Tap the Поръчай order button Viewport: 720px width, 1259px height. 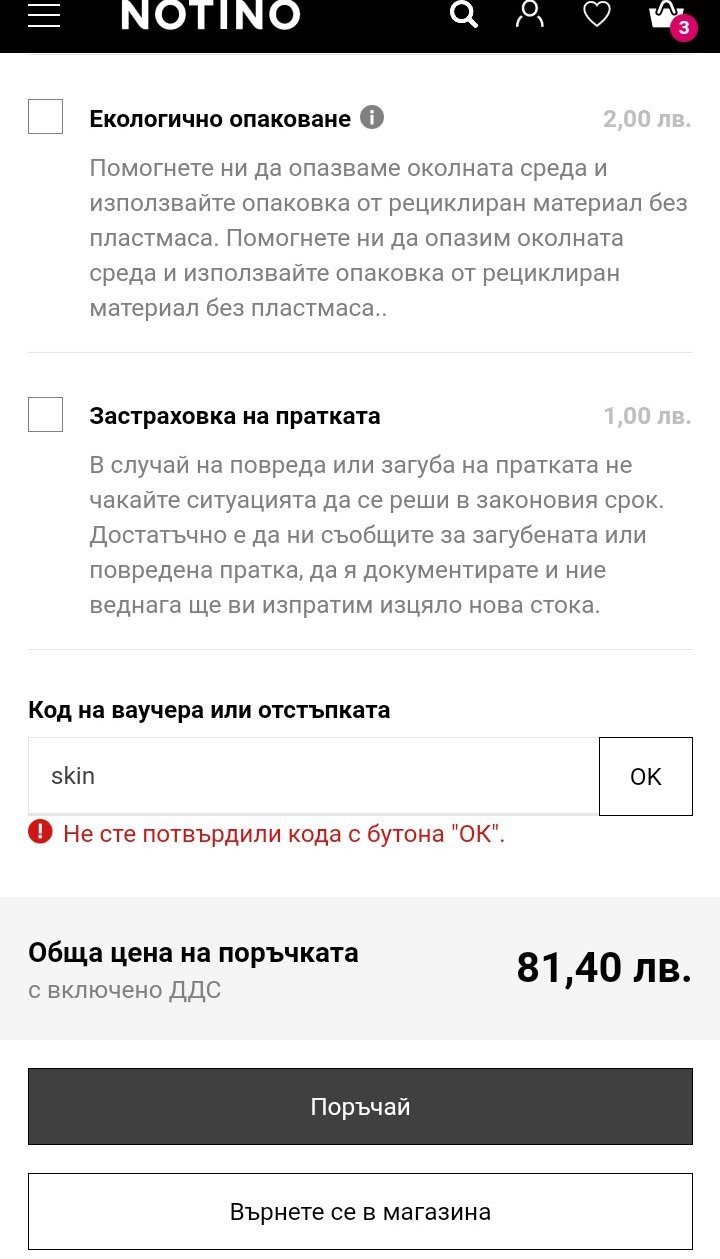click(360, 1106)
